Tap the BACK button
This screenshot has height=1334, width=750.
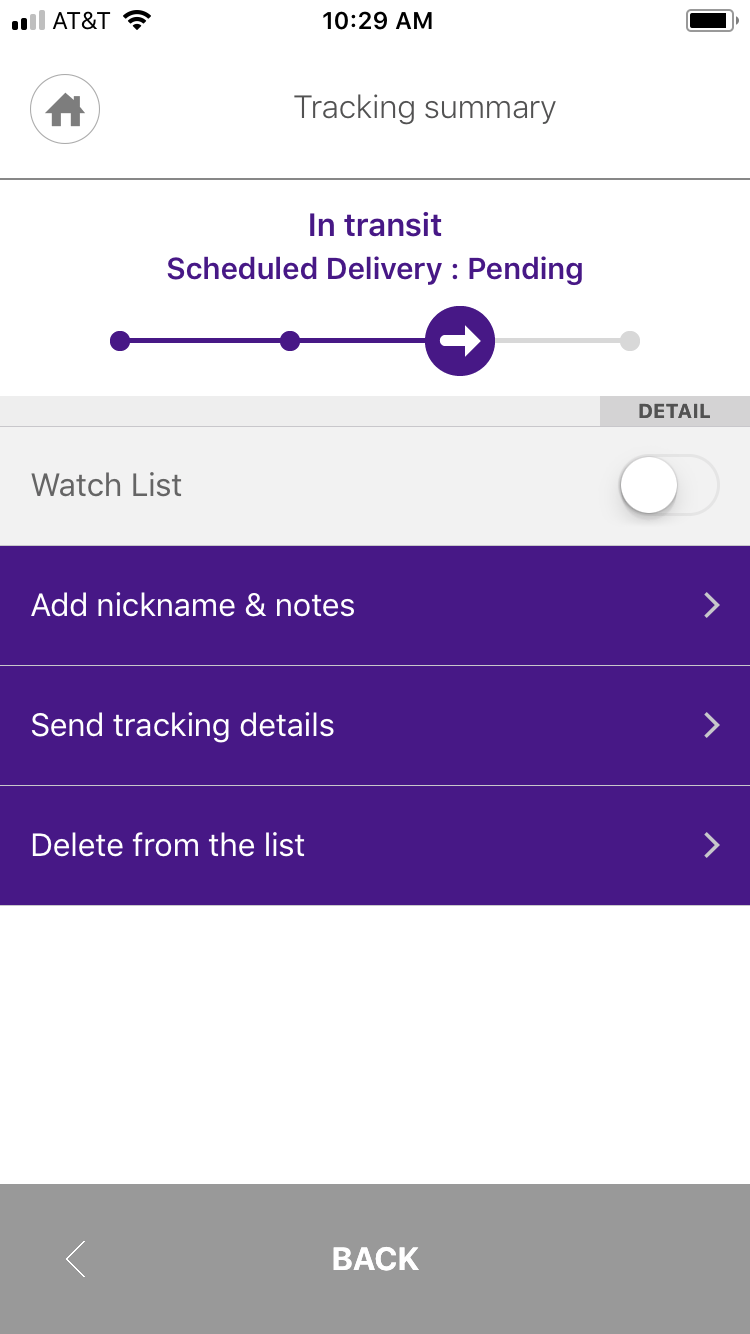(375, 1259)
